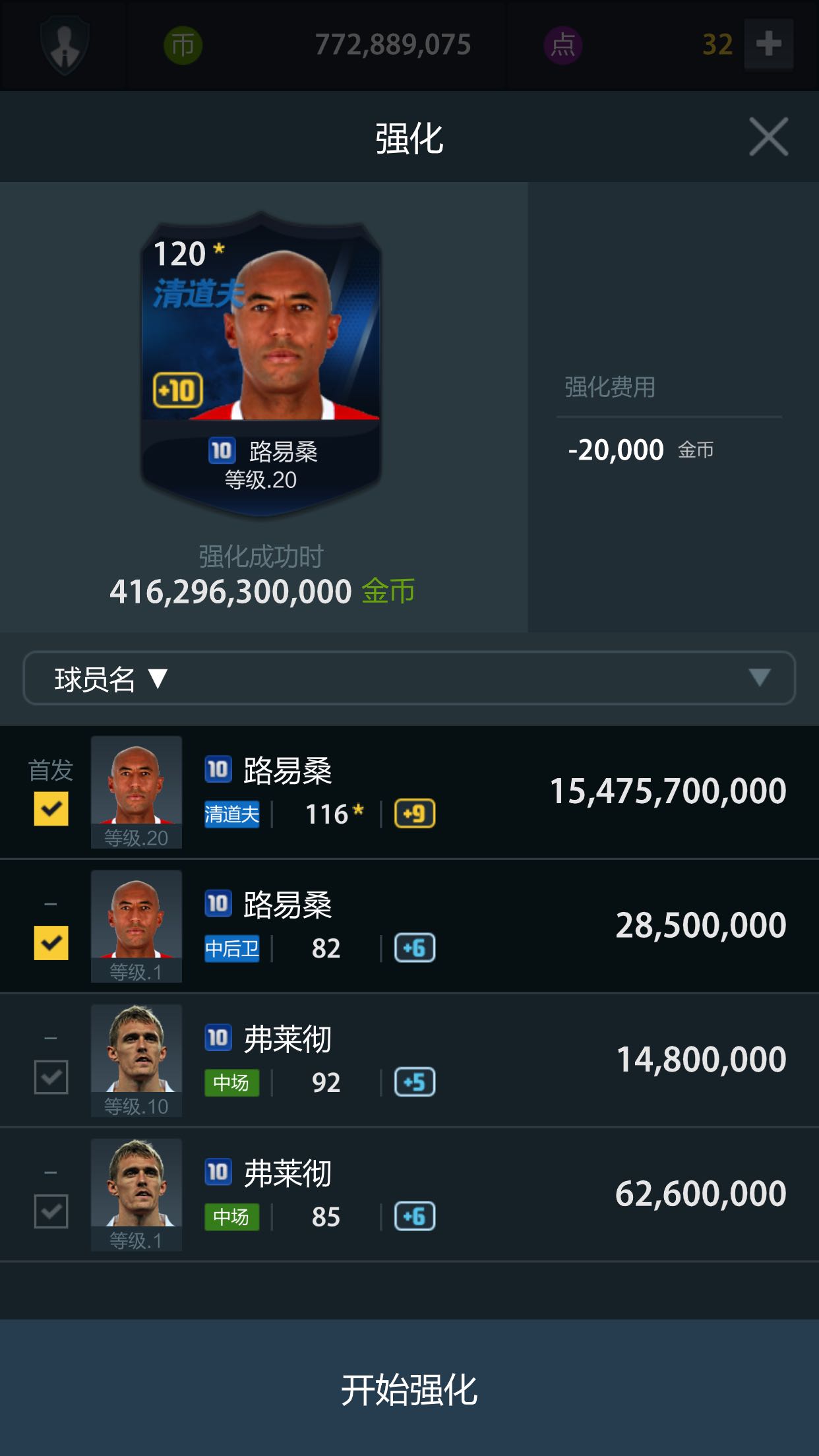Tap 开始强化 to start the upgrade

pos(409,1387)
